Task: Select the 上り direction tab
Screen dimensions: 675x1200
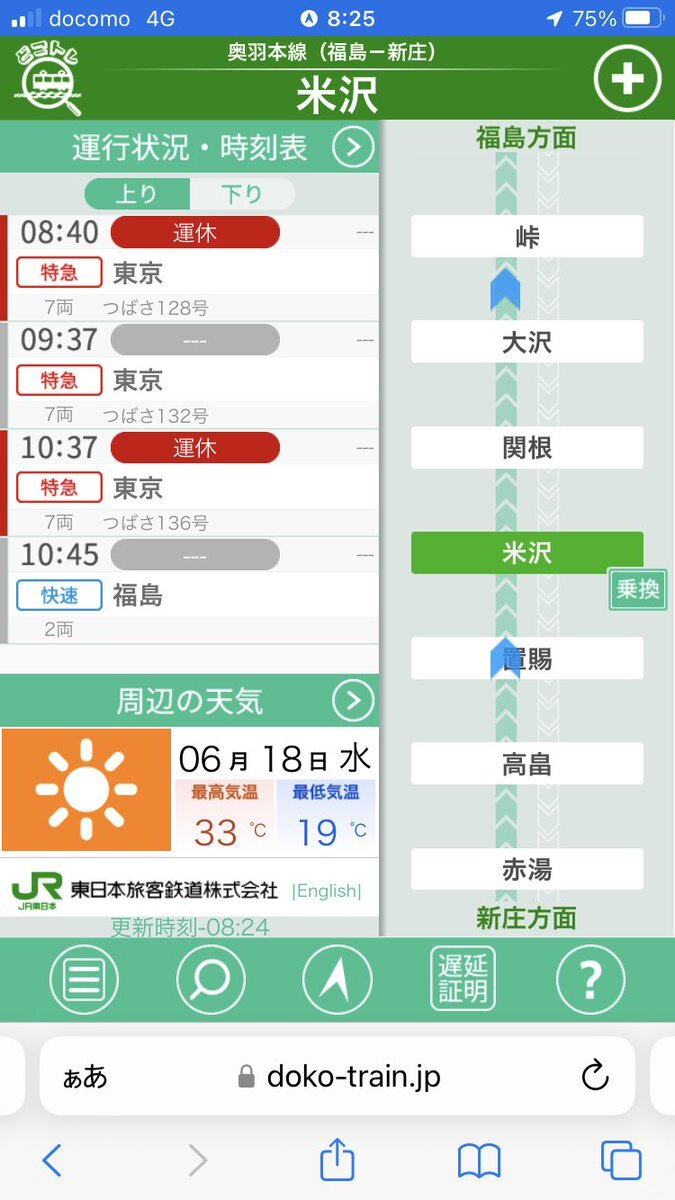Action: pyautogui.click(x=137, y=194)
